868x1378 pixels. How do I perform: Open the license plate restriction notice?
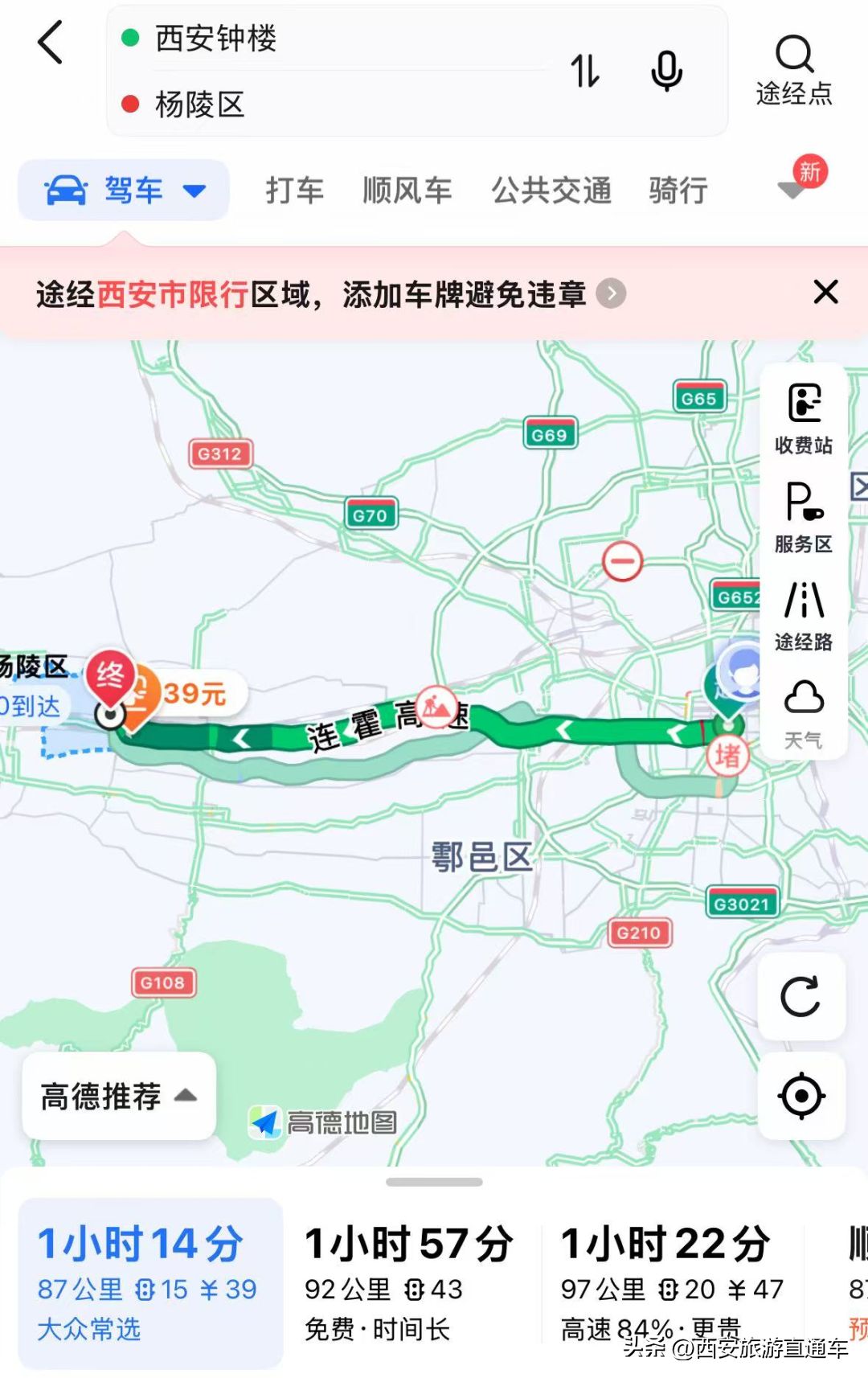pyautogui.click(x=330, y=294)
